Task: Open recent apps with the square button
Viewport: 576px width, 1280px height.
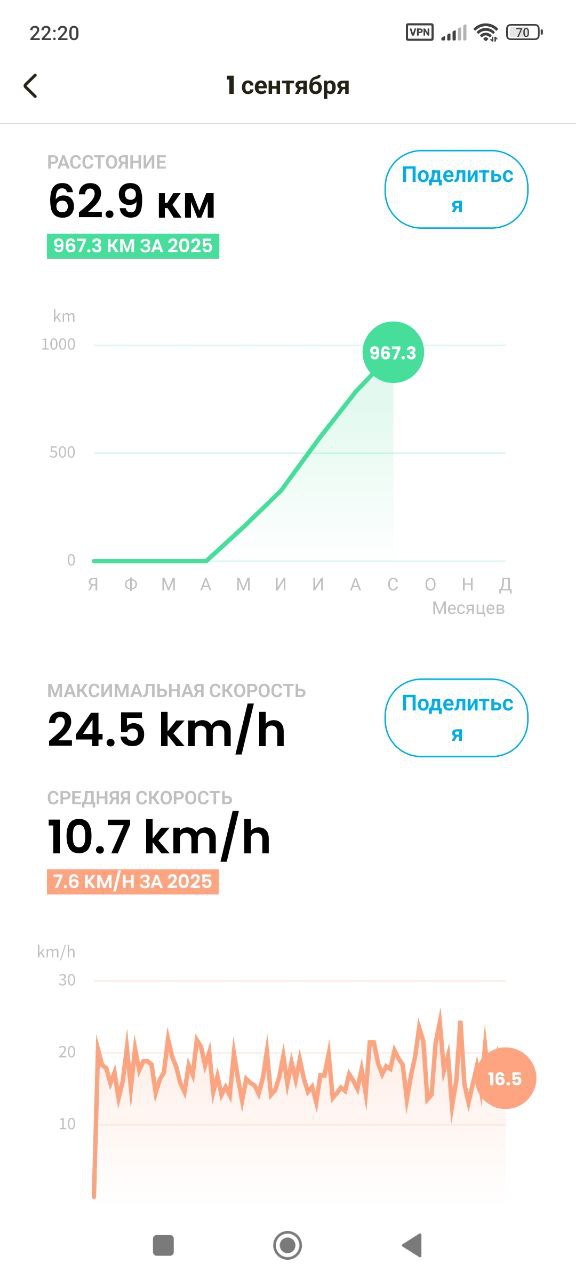Action: 163,1245
